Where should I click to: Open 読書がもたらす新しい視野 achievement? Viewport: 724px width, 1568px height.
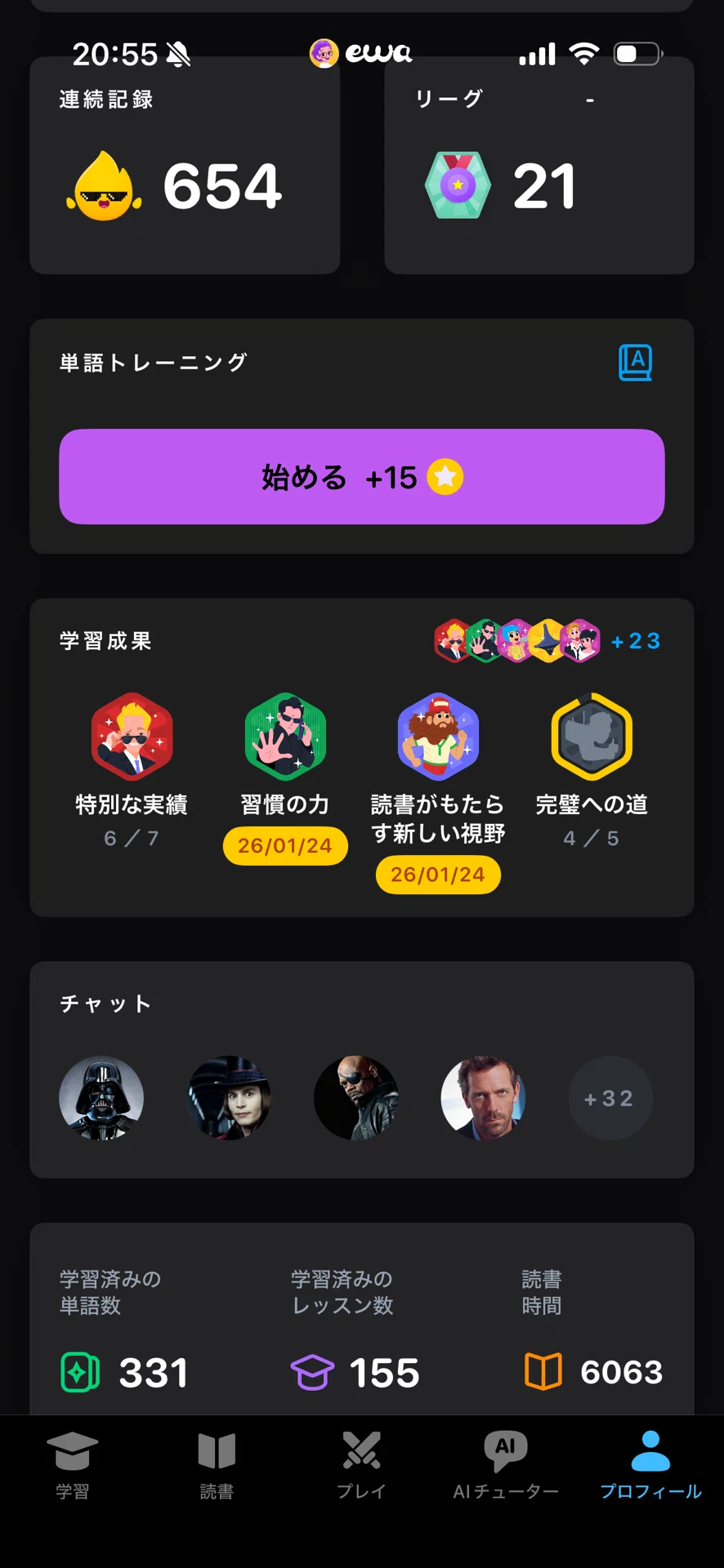[438, 792]
